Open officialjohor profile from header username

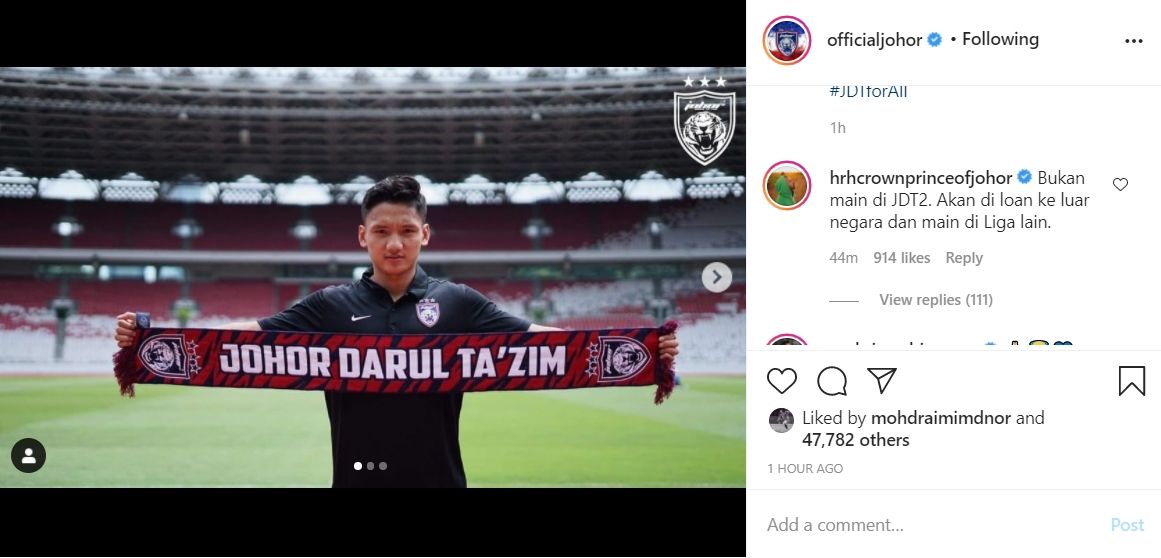tap(874, 40)
